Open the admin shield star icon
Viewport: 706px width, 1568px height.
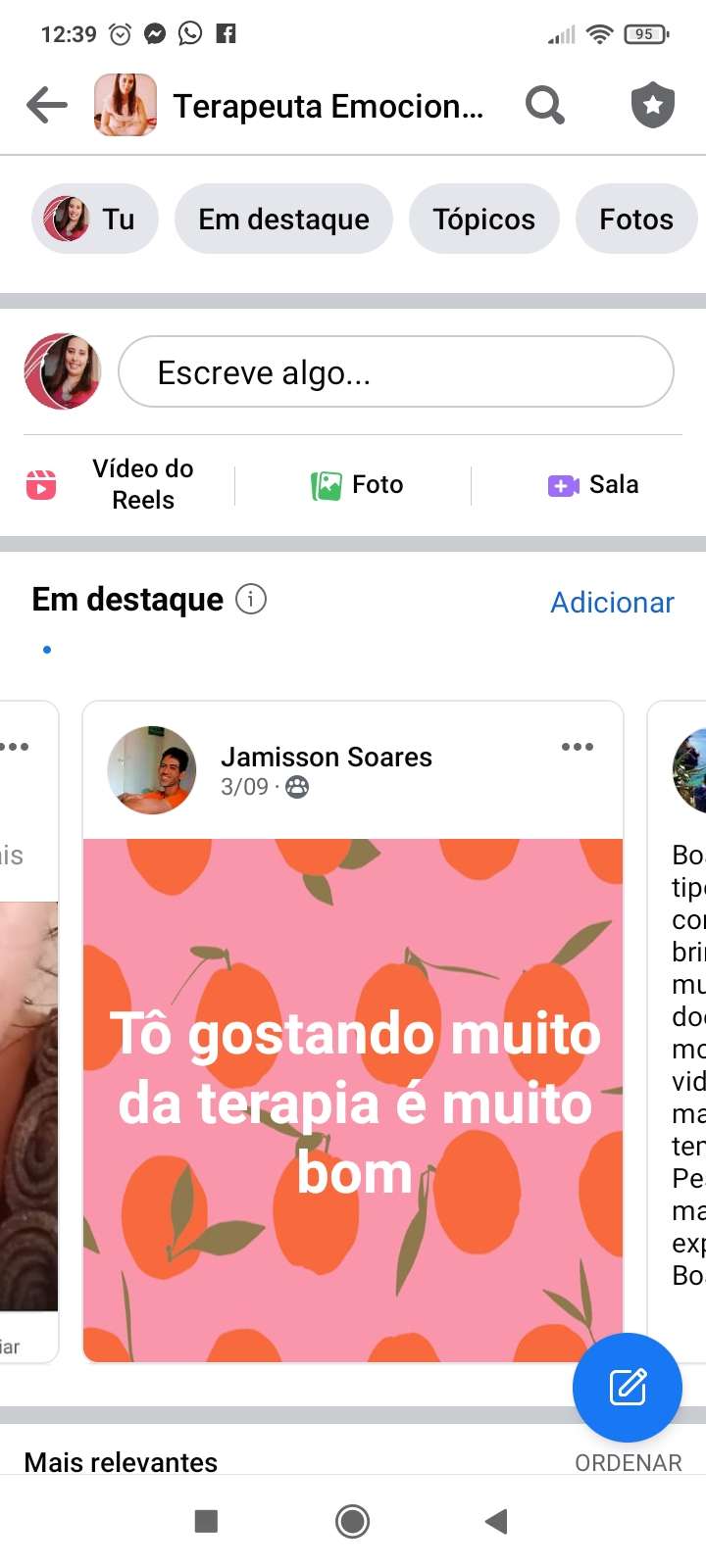pyautogui.click(x=652, y=105)
